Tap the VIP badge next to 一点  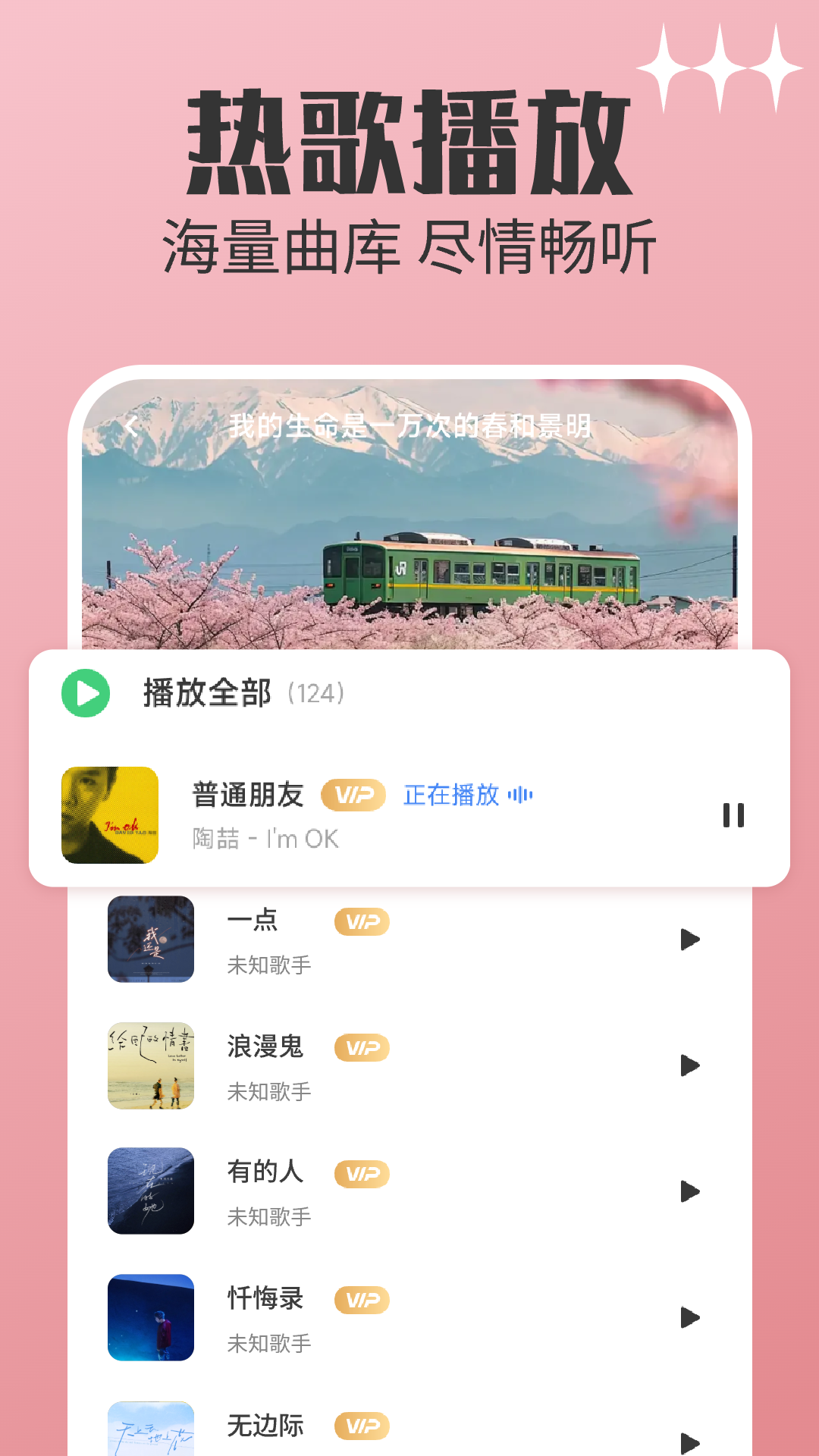click(360, 921)
